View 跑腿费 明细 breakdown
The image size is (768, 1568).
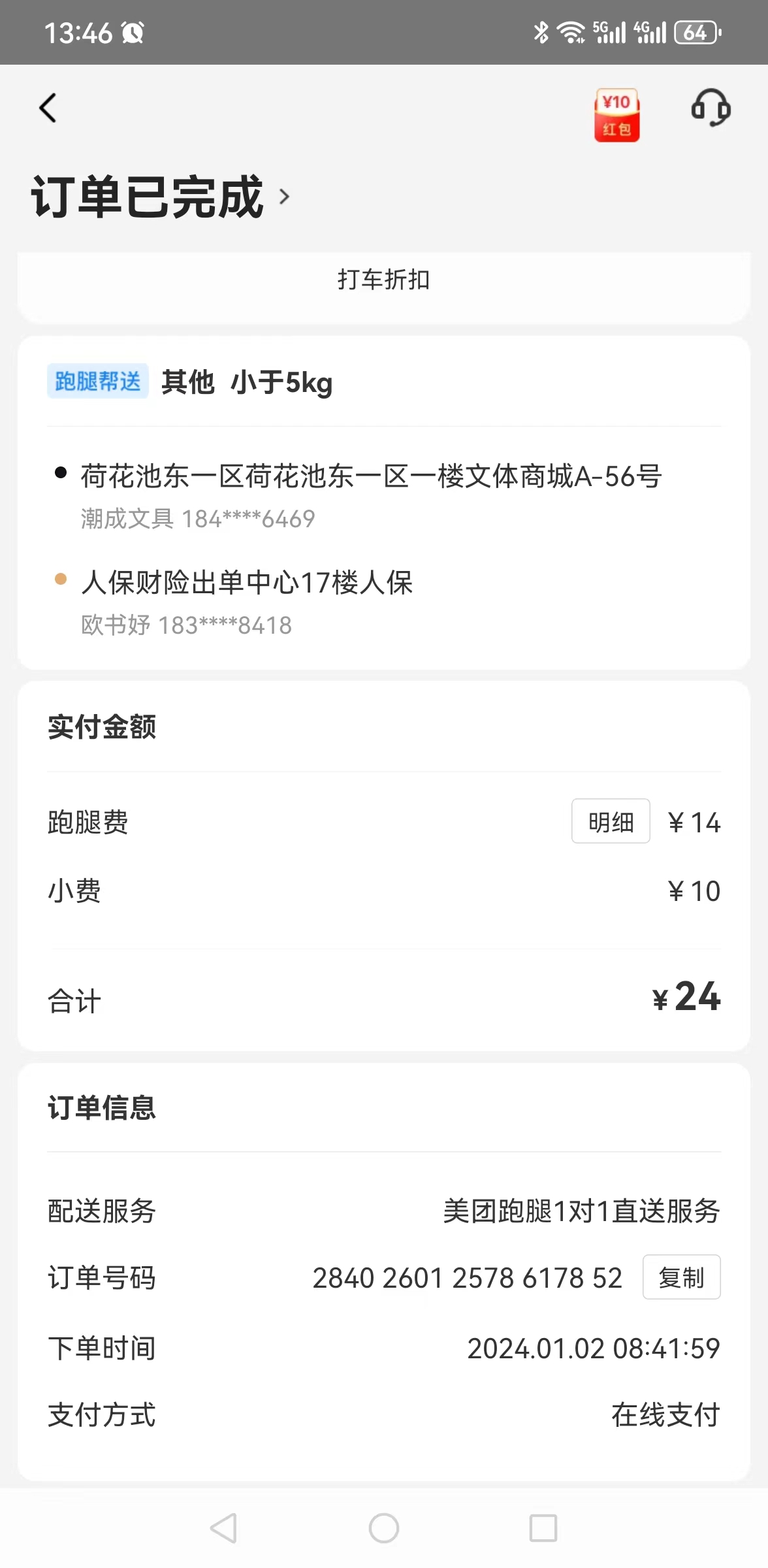(x=611, y=821)
